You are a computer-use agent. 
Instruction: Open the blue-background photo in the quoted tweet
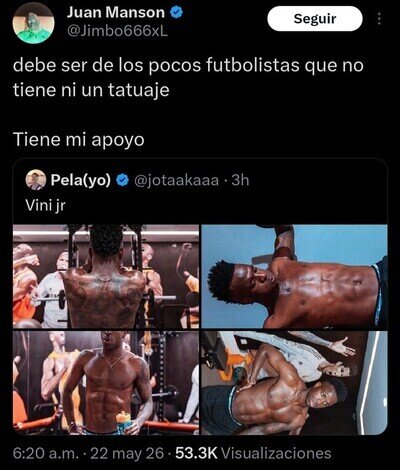(295, 277)
